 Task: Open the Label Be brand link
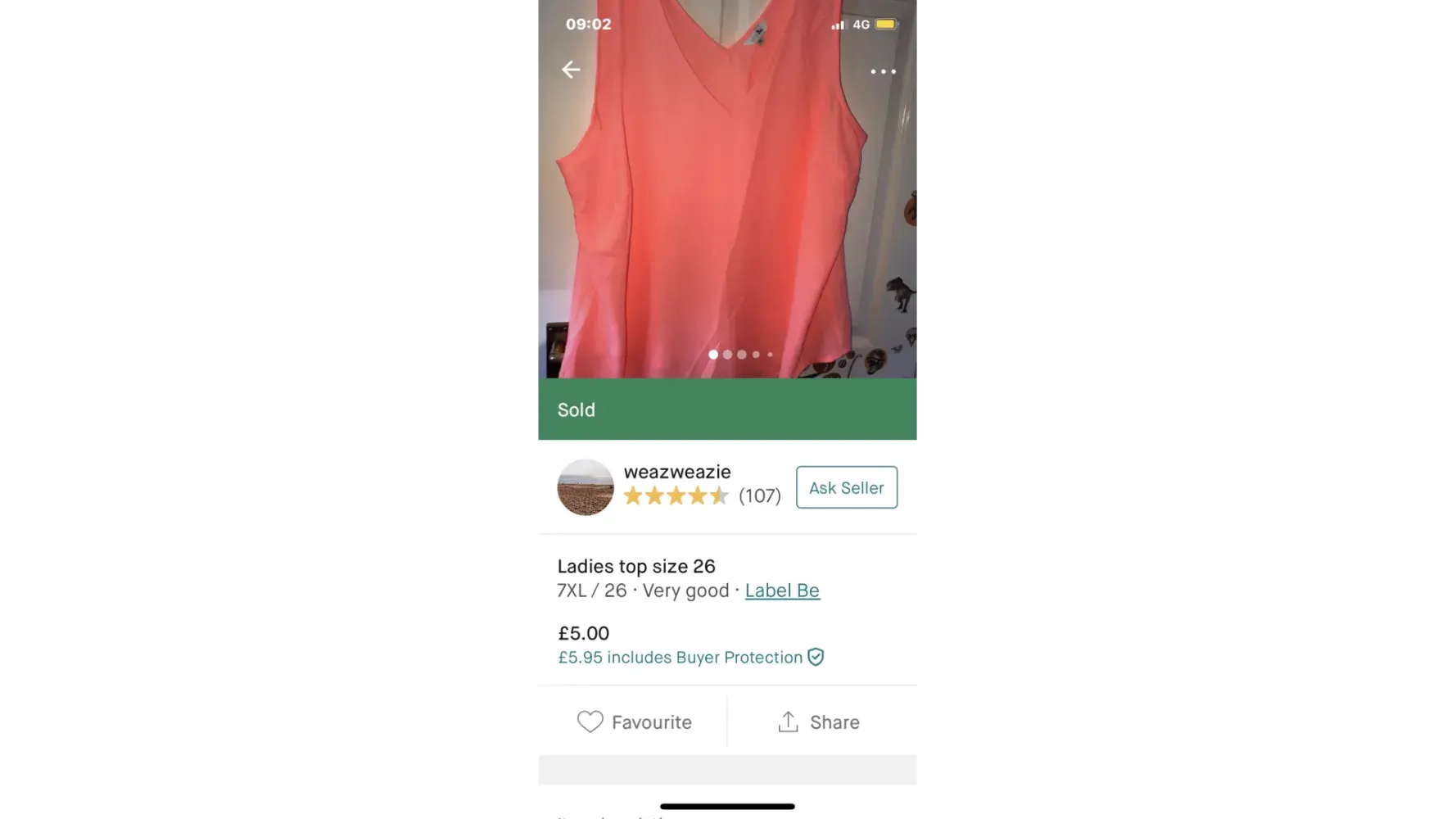[x=782, y=590]
